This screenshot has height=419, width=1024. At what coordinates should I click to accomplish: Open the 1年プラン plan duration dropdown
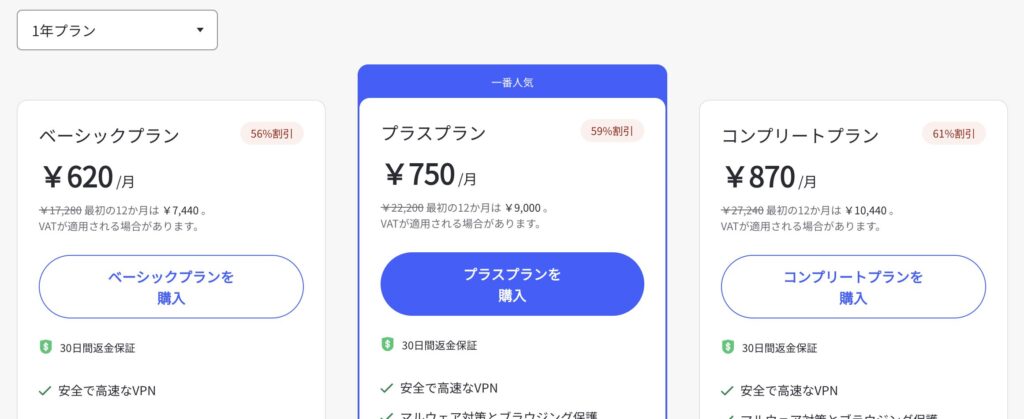click(117, 30)
